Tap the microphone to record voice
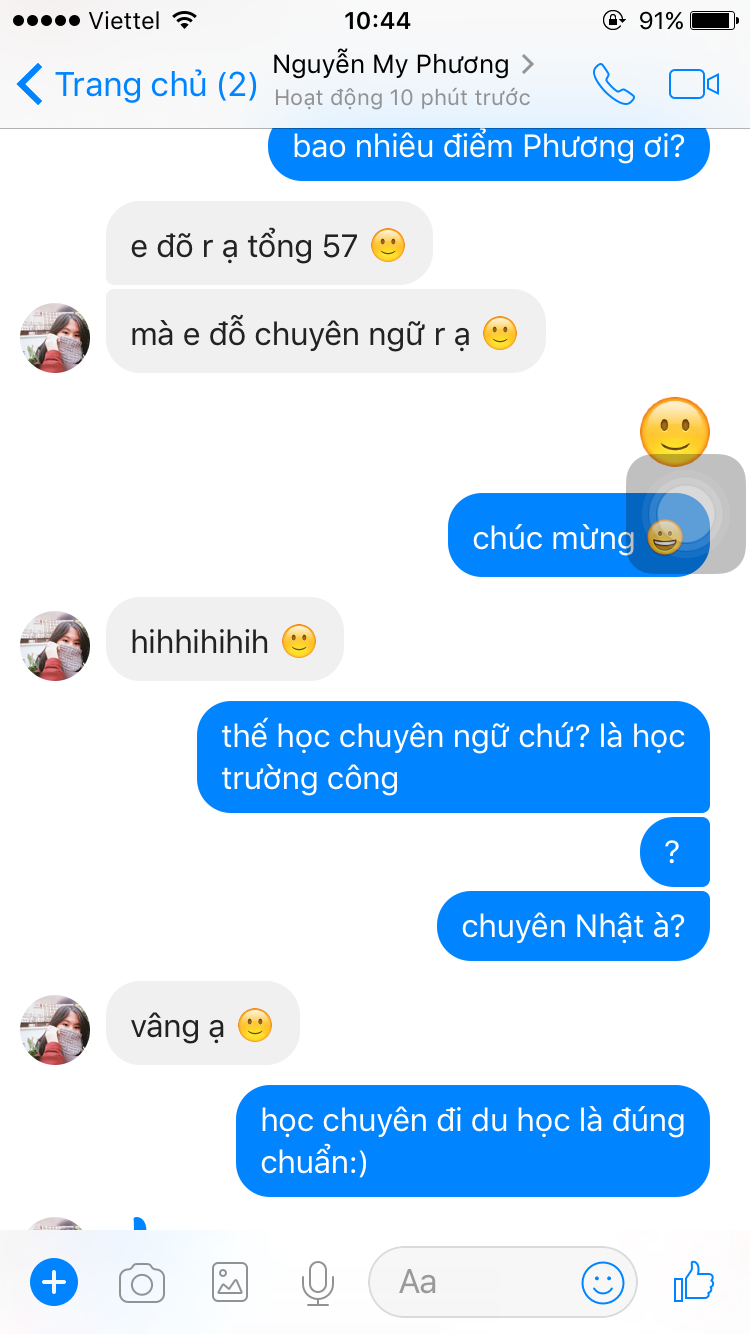750x1334 pixels. (x=318, y=1282)
